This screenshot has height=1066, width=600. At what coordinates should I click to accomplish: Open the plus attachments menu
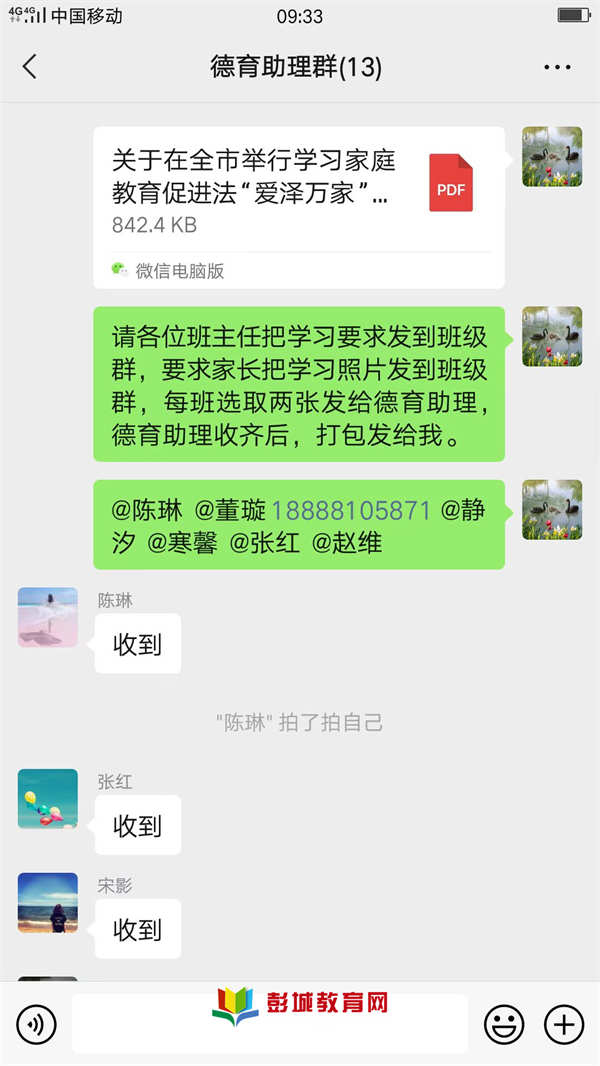tap(564, 1023)
